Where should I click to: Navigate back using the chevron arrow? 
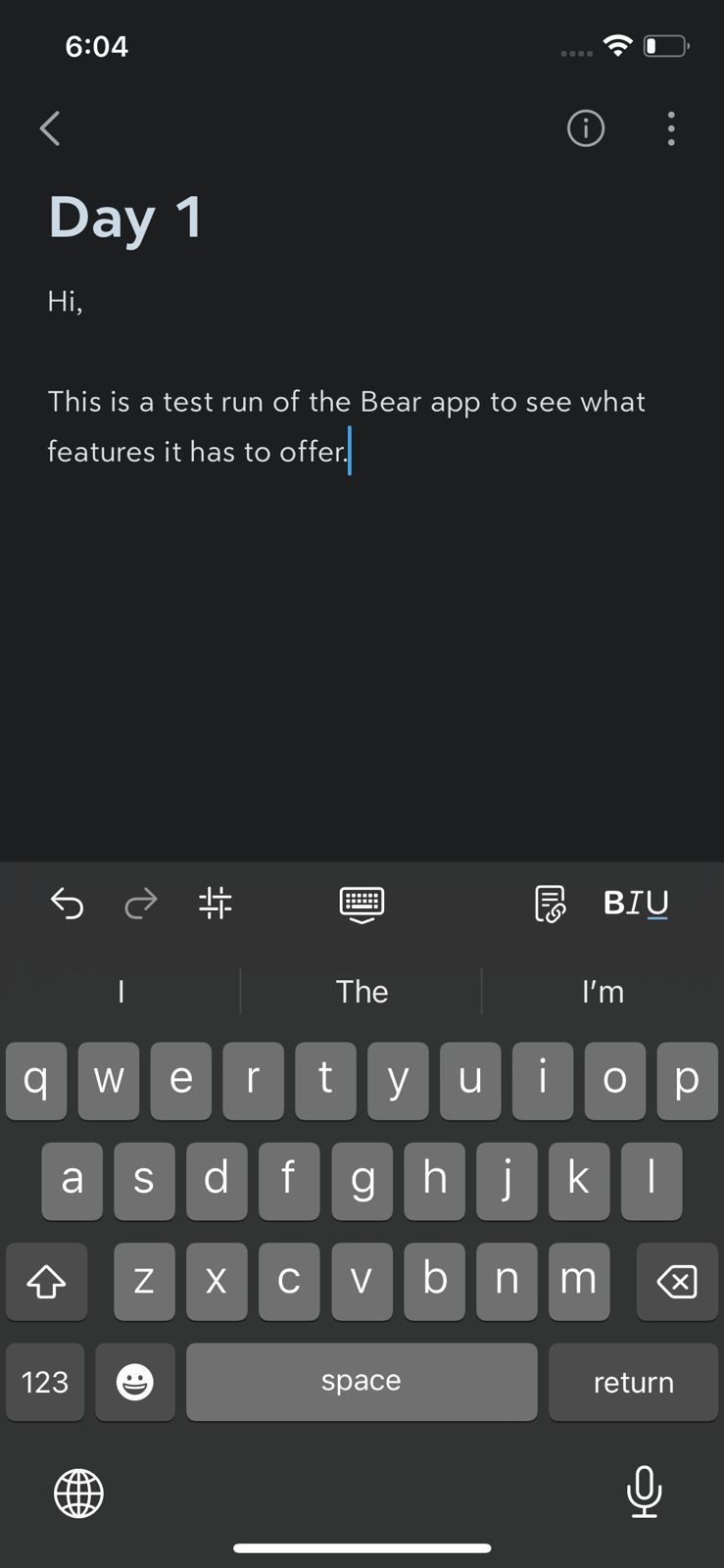click(50, 128)
